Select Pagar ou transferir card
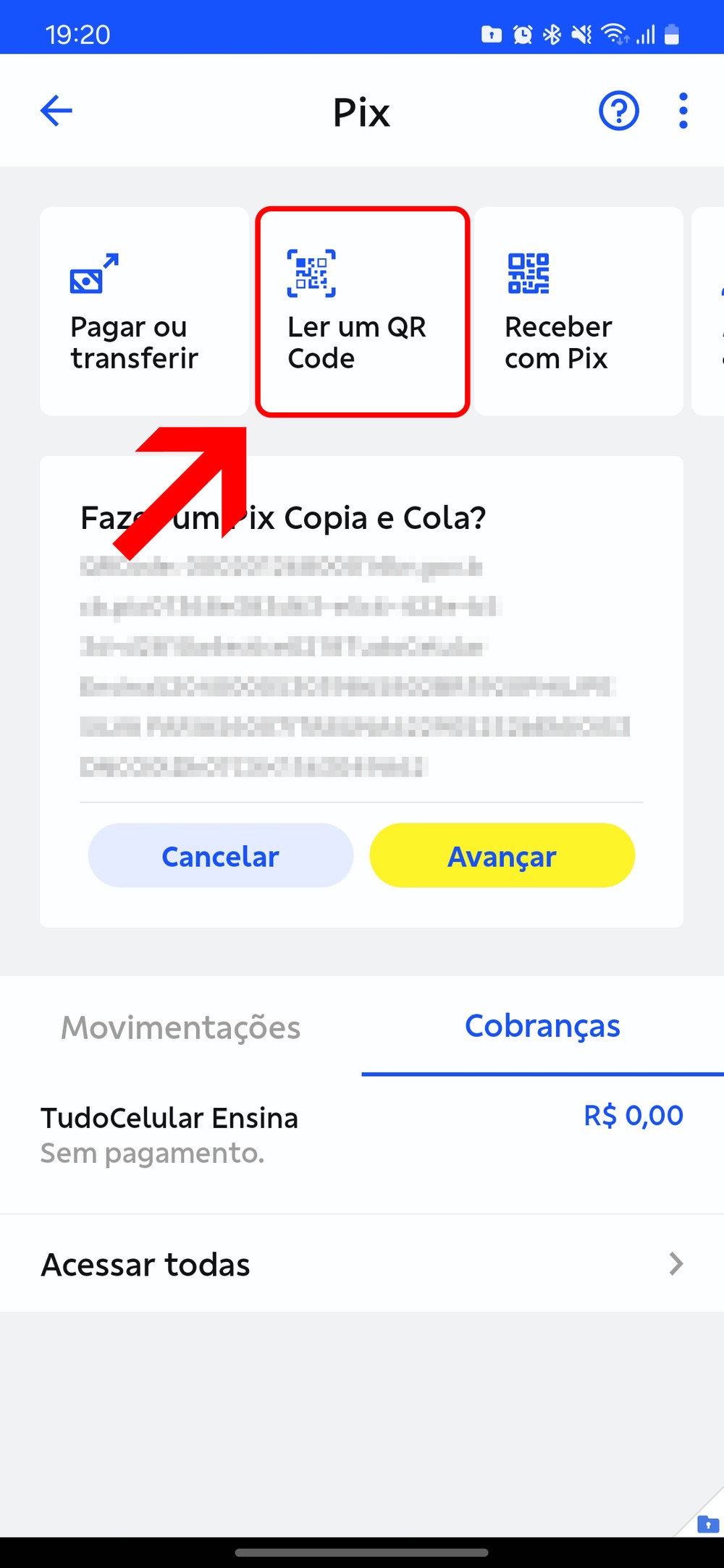This screenshot has width=724, height=1568. click(144, 311)
